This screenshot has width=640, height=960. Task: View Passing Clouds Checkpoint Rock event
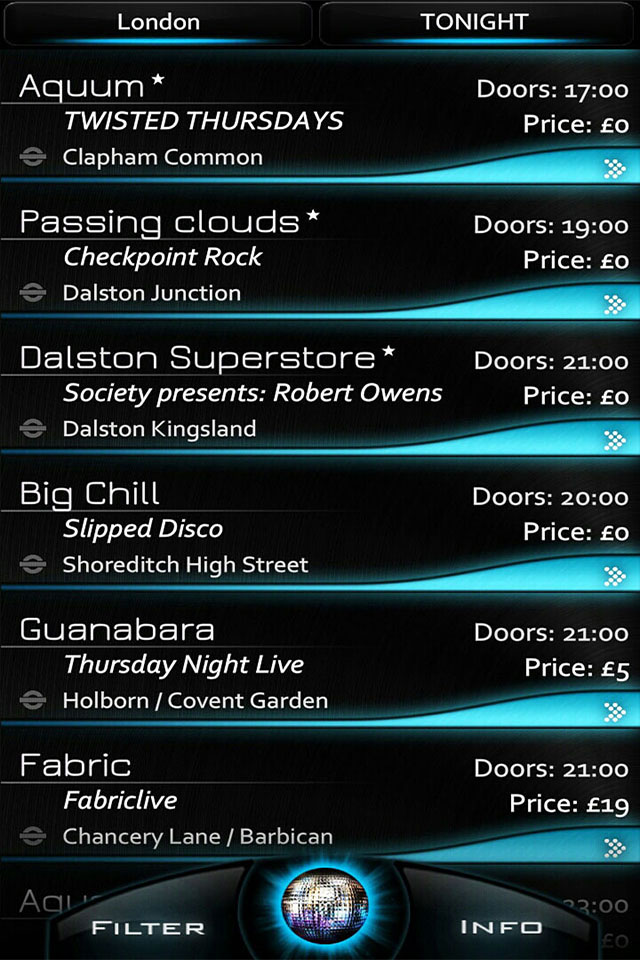(320, 258)
